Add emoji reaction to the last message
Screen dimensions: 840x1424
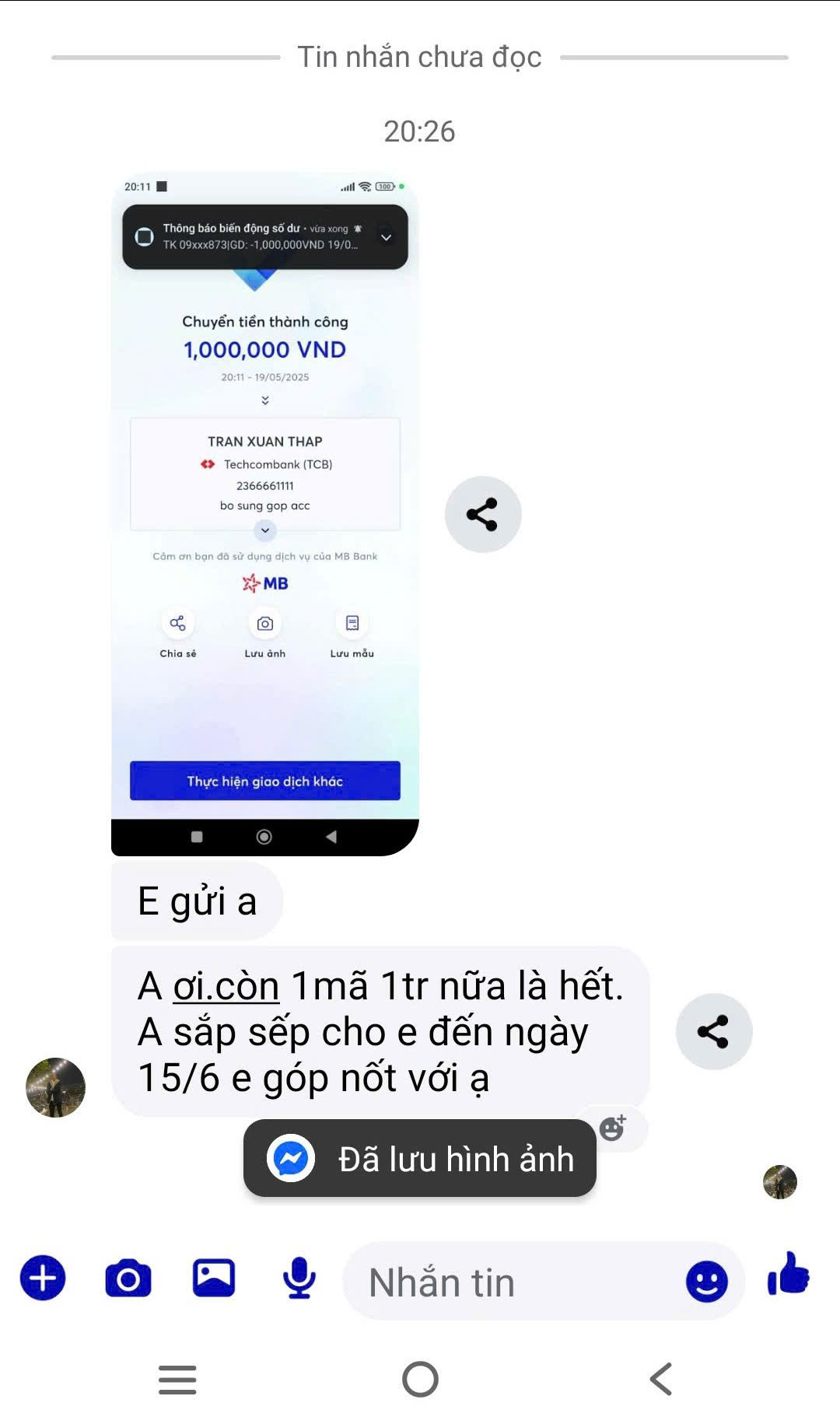[x=613, y=1128]
